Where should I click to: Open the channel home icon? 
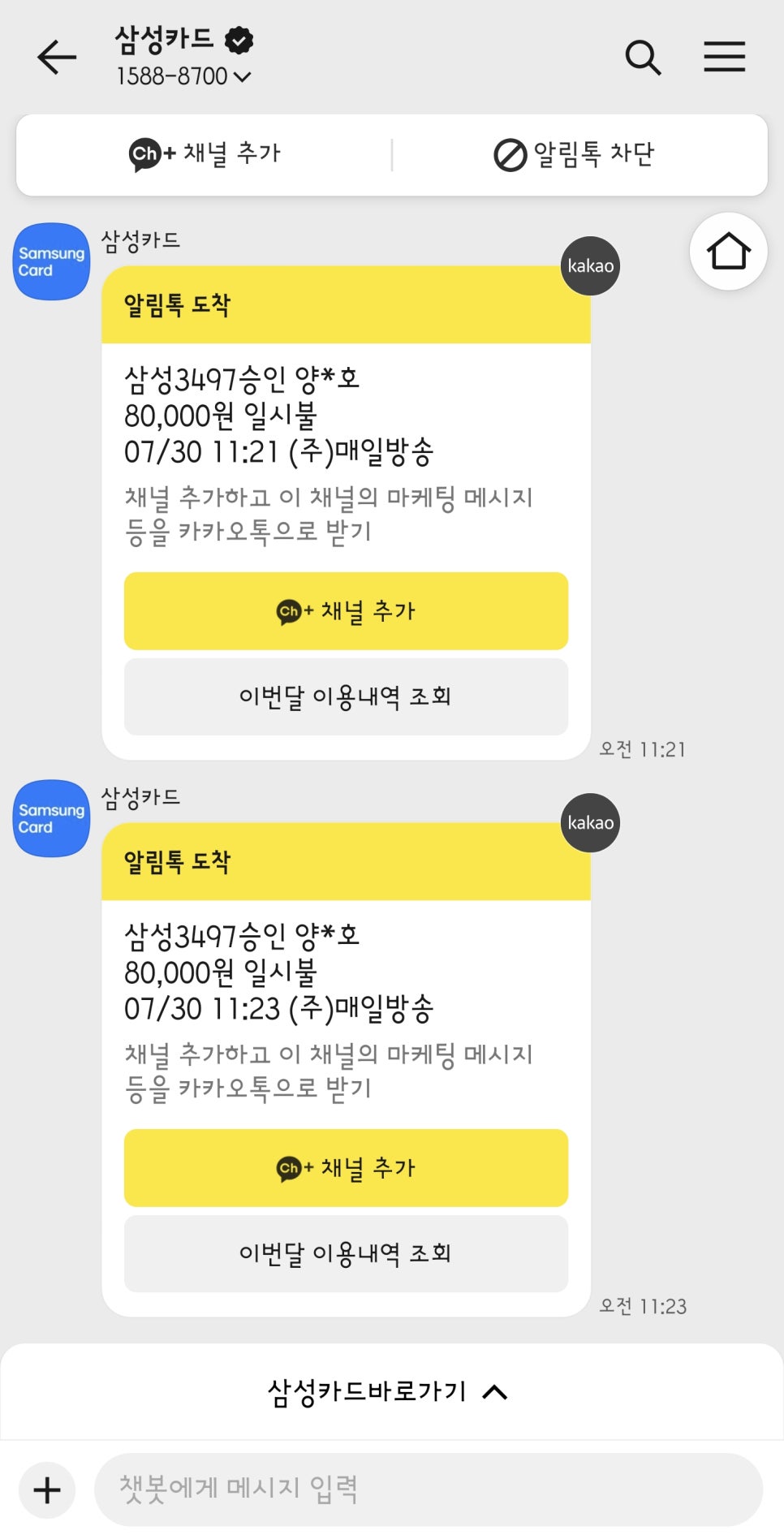(x=728, y=252)
